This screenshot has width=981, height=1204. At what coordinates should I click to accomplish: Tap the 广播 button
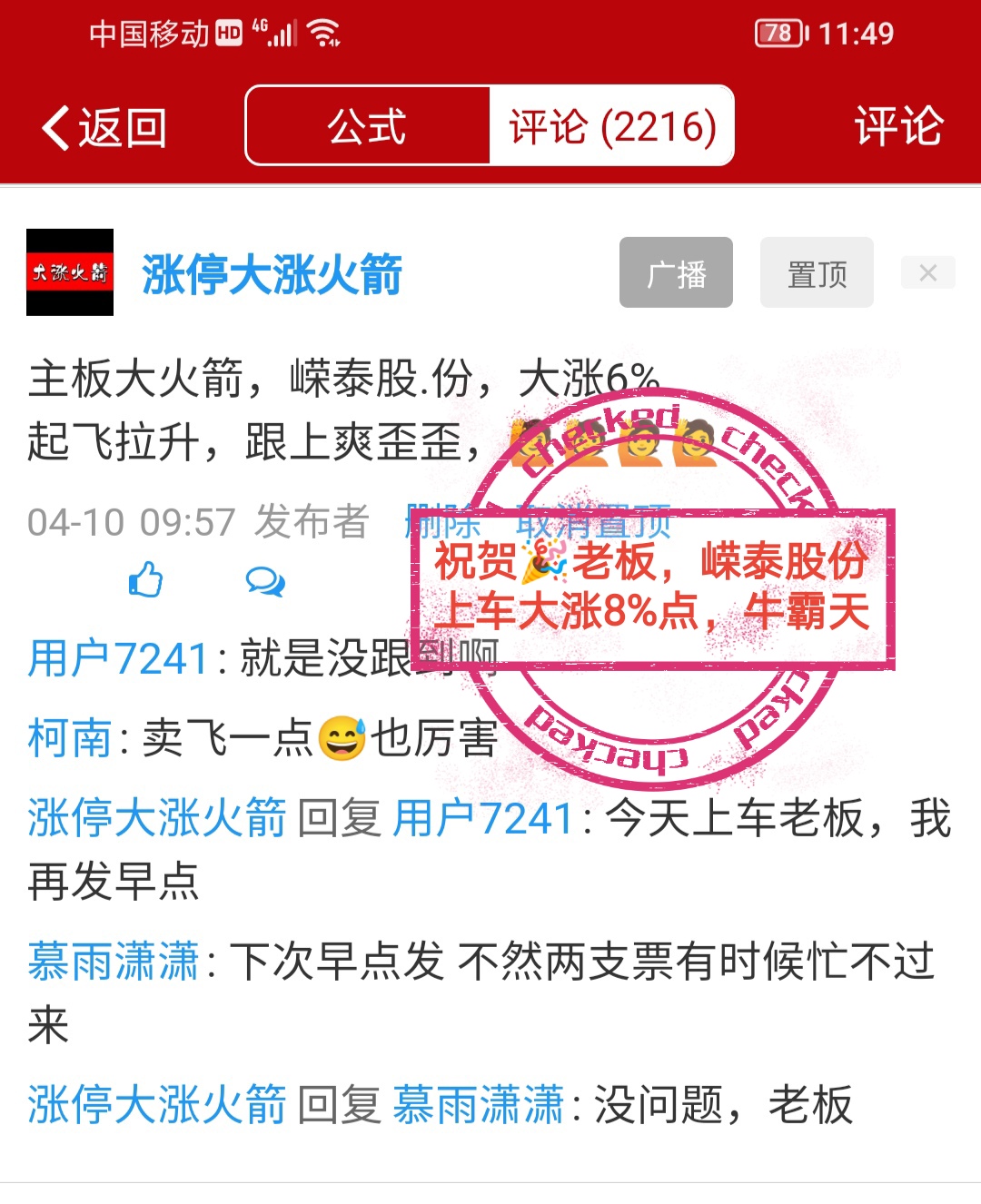pos(676,272)
